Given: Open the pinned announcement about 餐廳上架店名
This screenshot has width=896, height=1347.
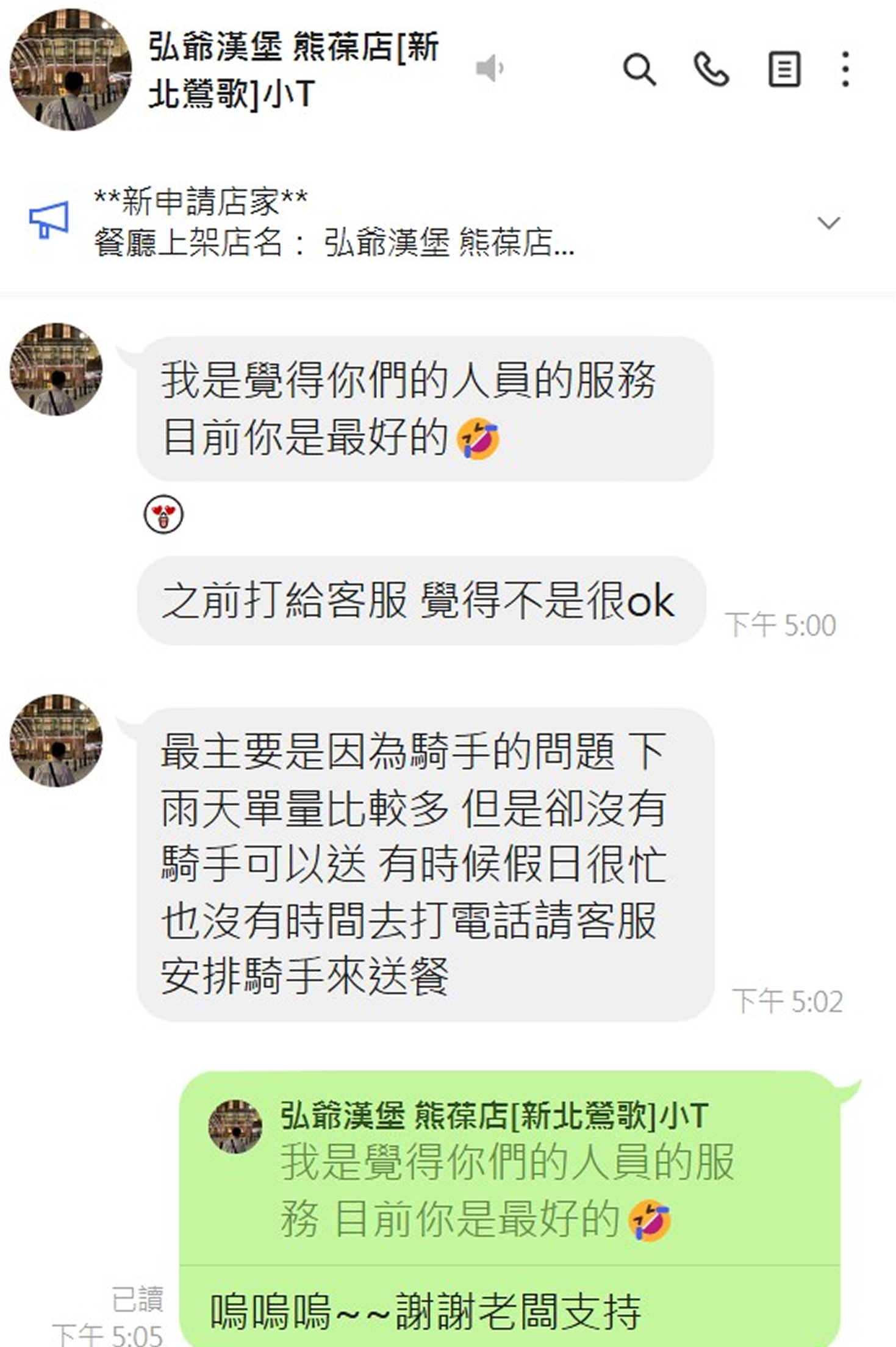Looking at the screenshot, I should [x=333, y=222].
